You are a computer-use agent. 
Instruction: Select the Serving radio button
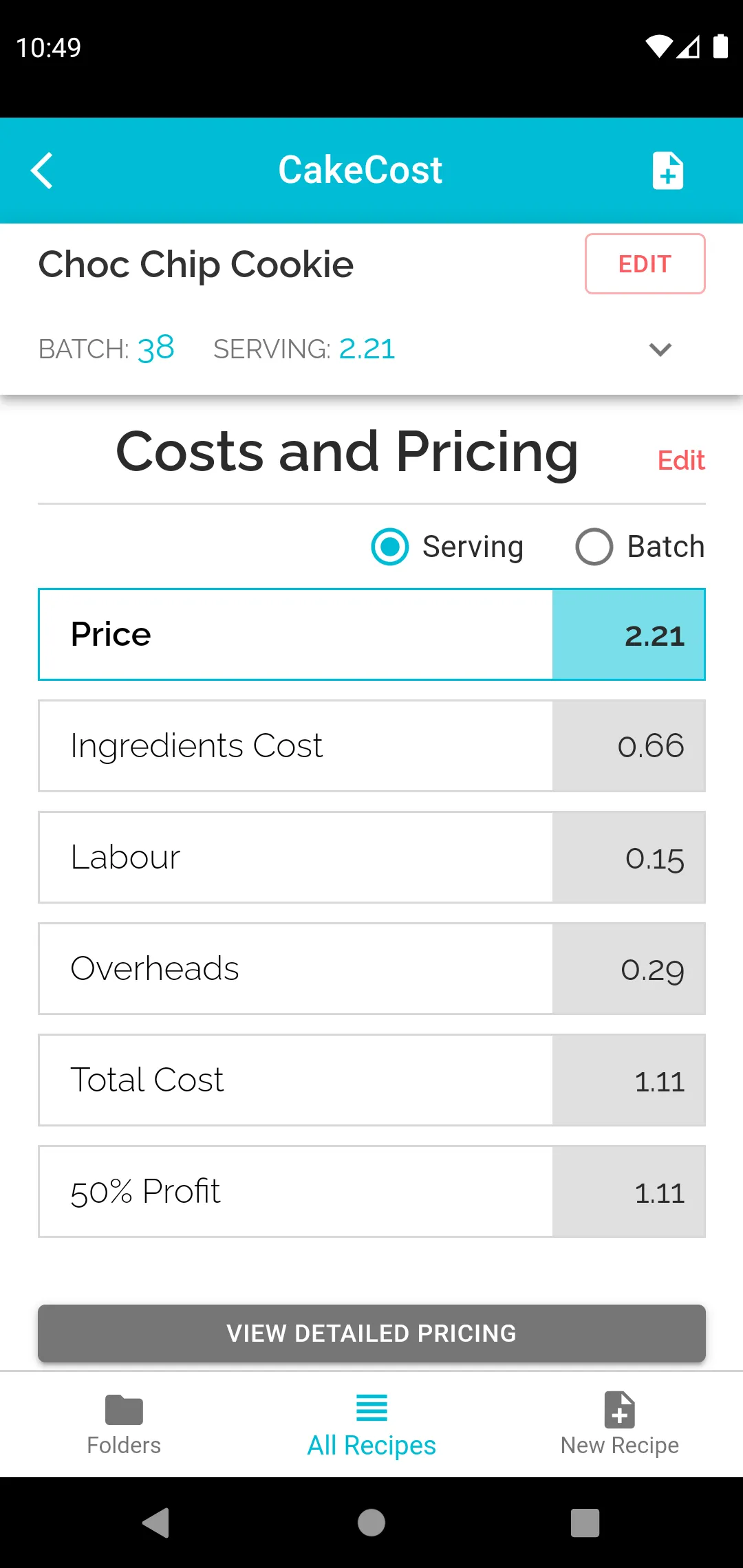(389, 547)
